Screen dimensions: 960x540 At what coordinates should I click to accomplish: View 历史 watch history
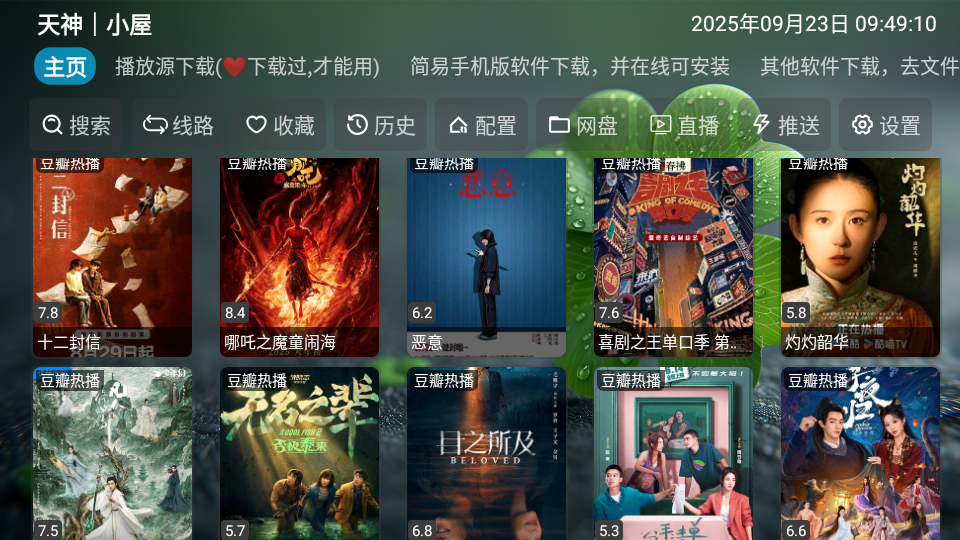(x=380, y=125)
